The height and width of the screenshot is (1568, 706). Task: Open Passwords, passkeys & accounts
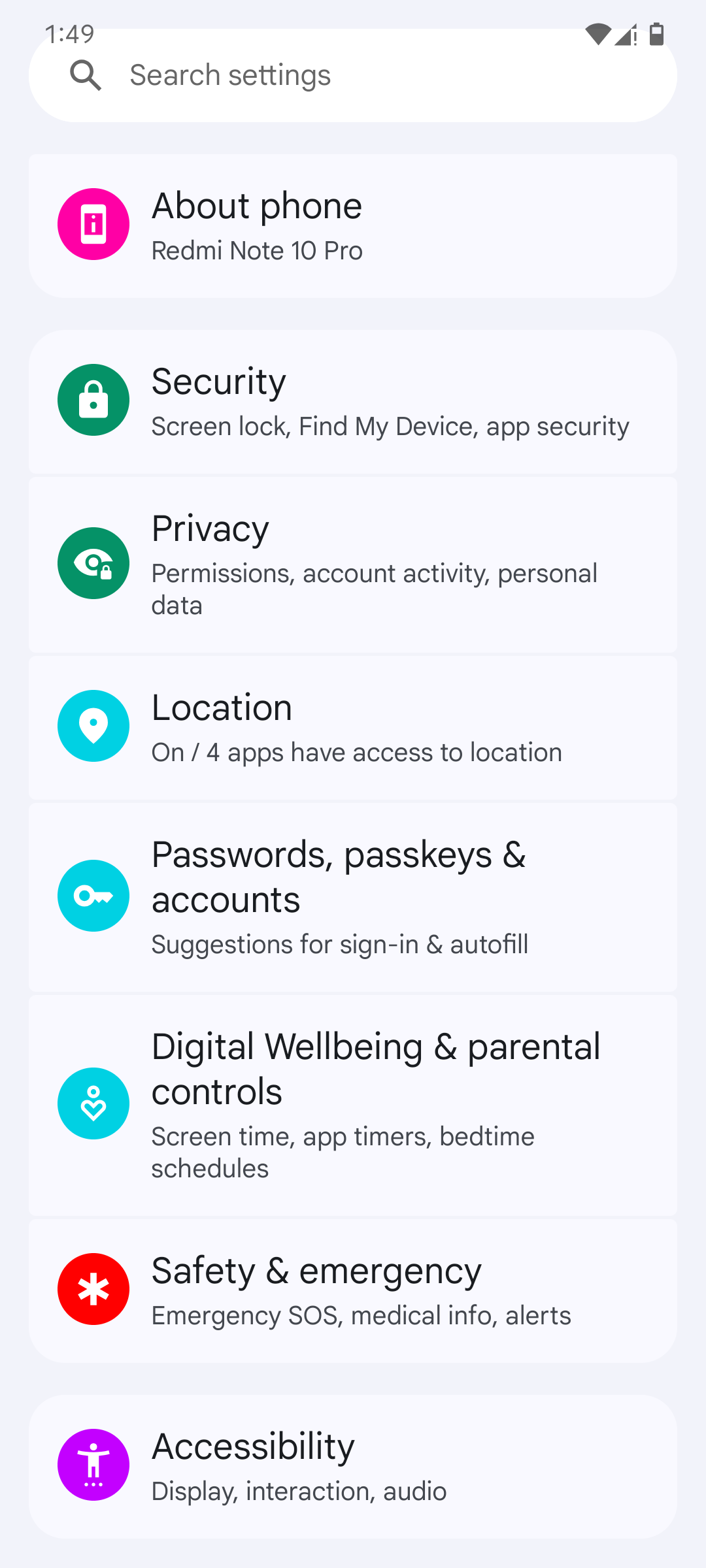(x=353, y=896)
